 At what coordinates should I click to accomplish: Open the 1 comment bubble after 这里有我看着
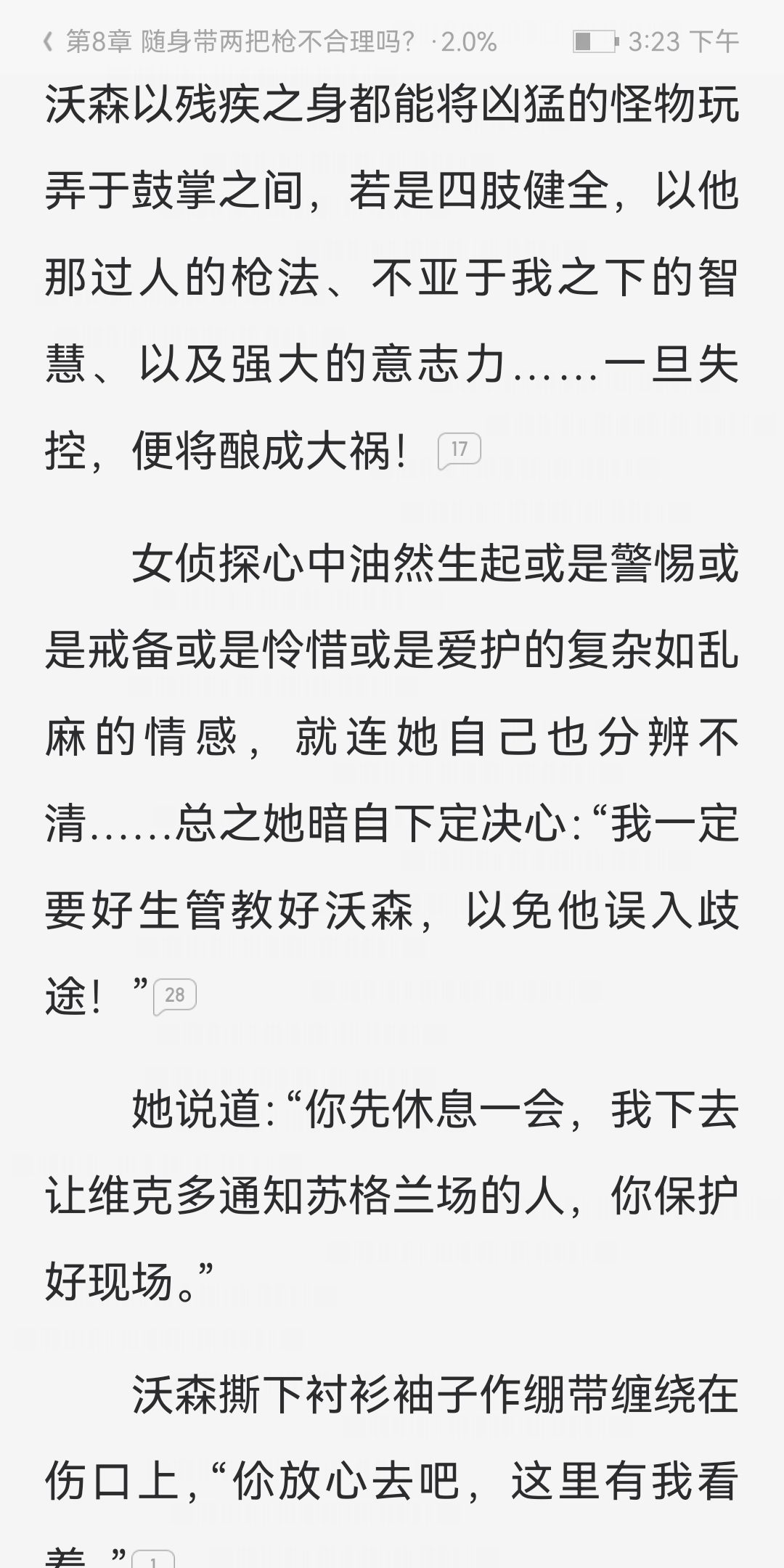pyautogui.click(x=152, y=1559)
